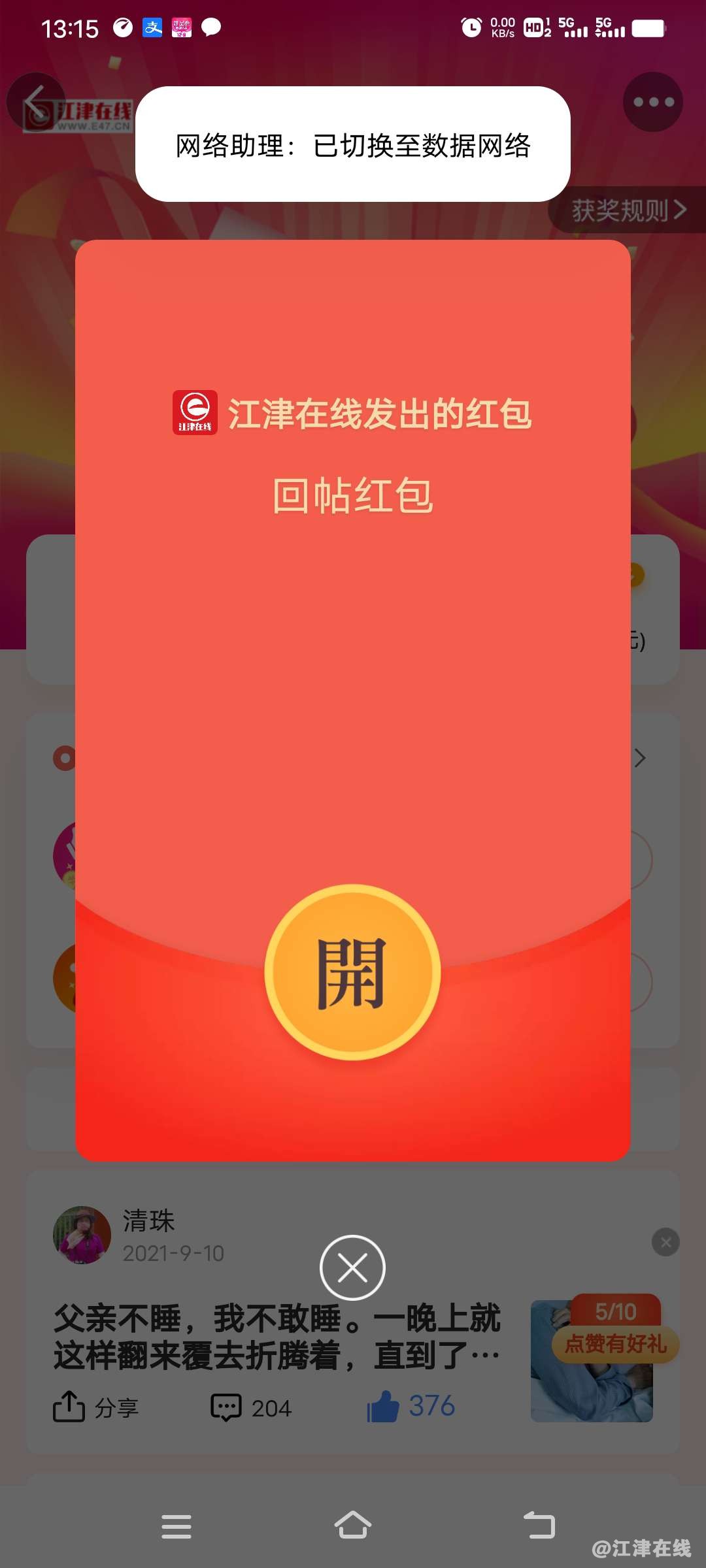Go back using the top-left arrow
Image resolution: width=706 pixels, height=1568 pixels.
click(x=36, y=102)
